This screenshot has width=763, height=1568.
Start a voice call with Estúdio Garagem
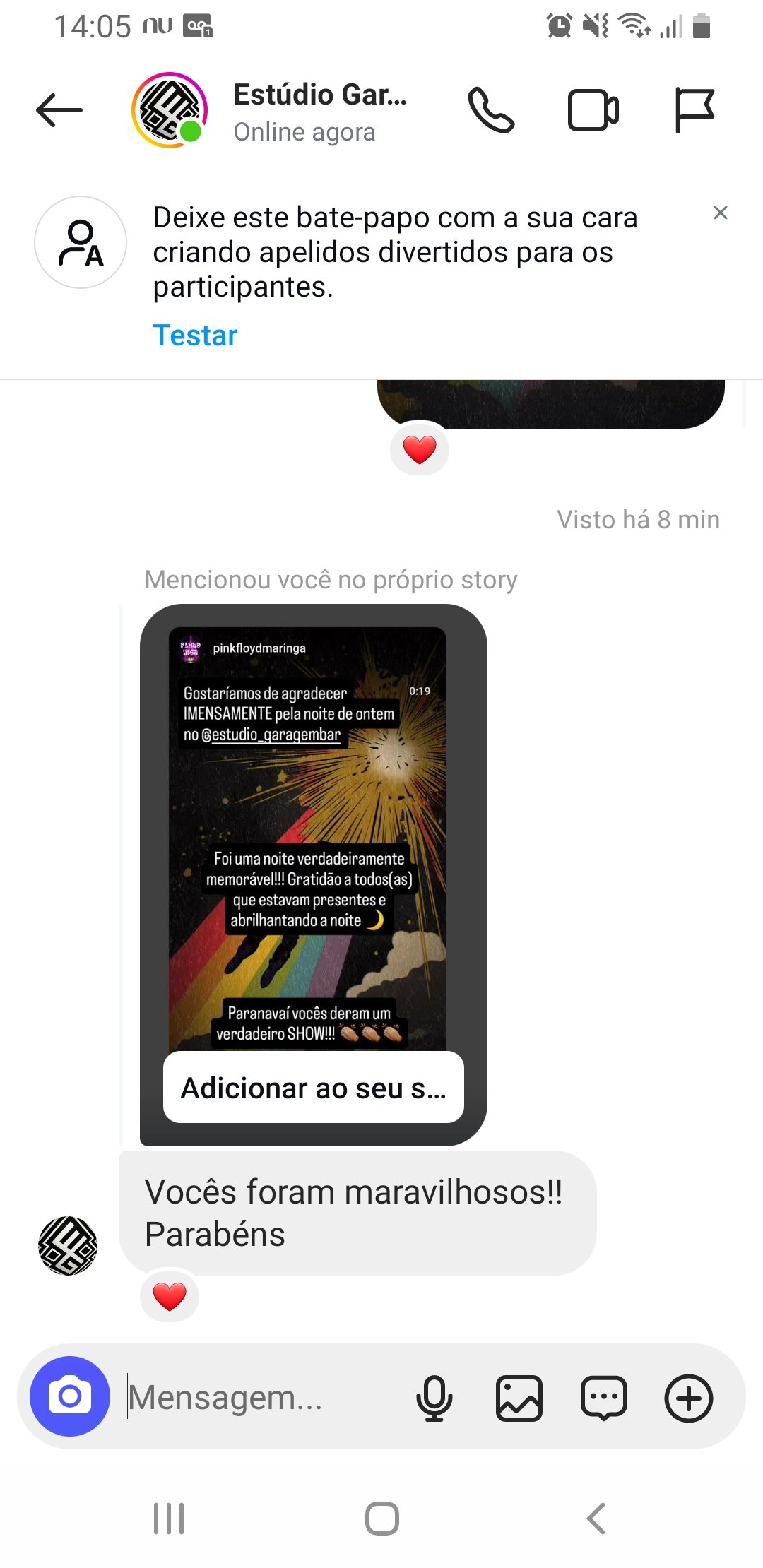(x=492, y=109)
